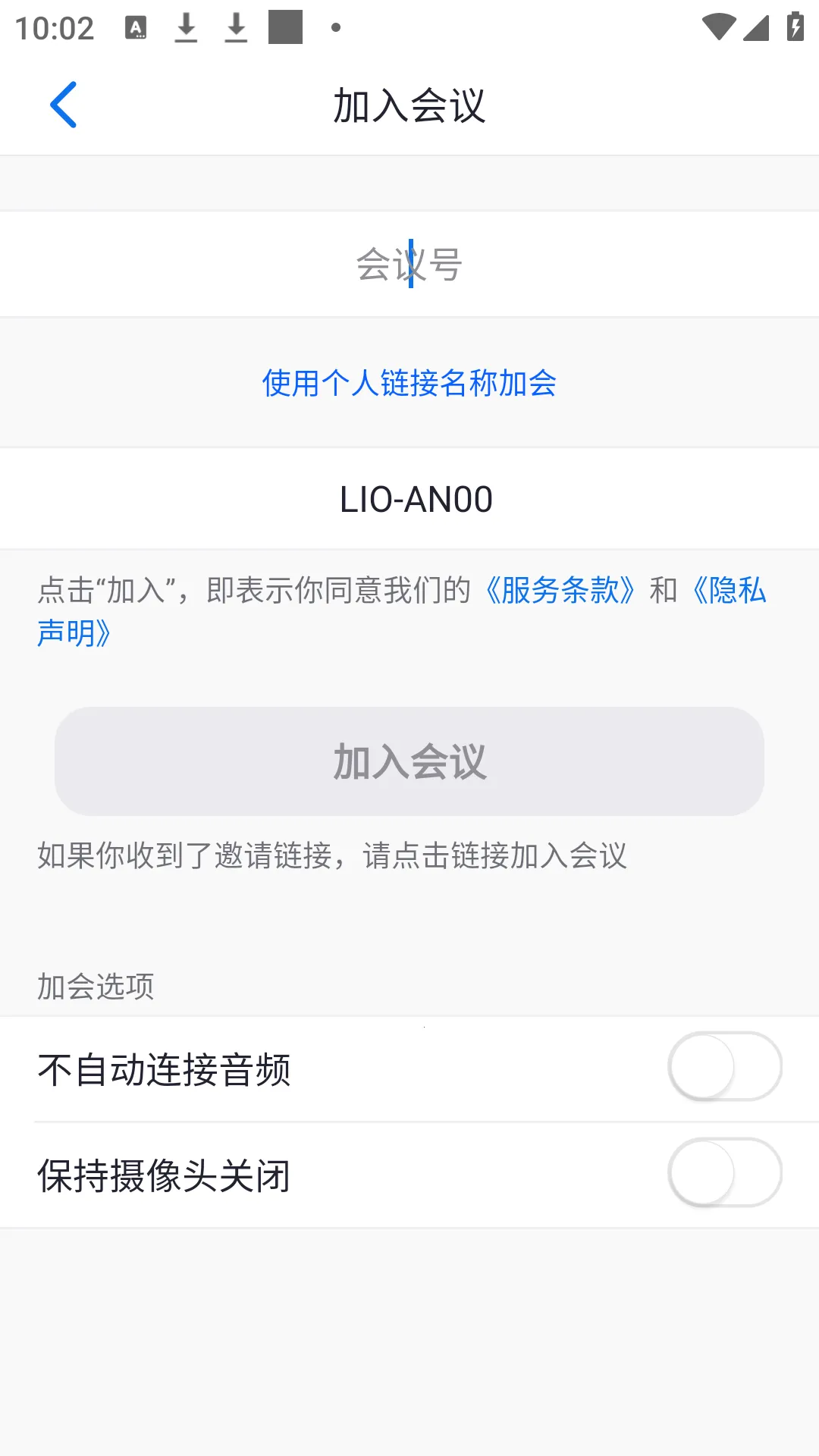Image resolution: width=819 pixels, height=1456 pixels.
Task: Tap 使用个人链接名称加会 link
Action: pyautogui.click(x=409, y=383)
